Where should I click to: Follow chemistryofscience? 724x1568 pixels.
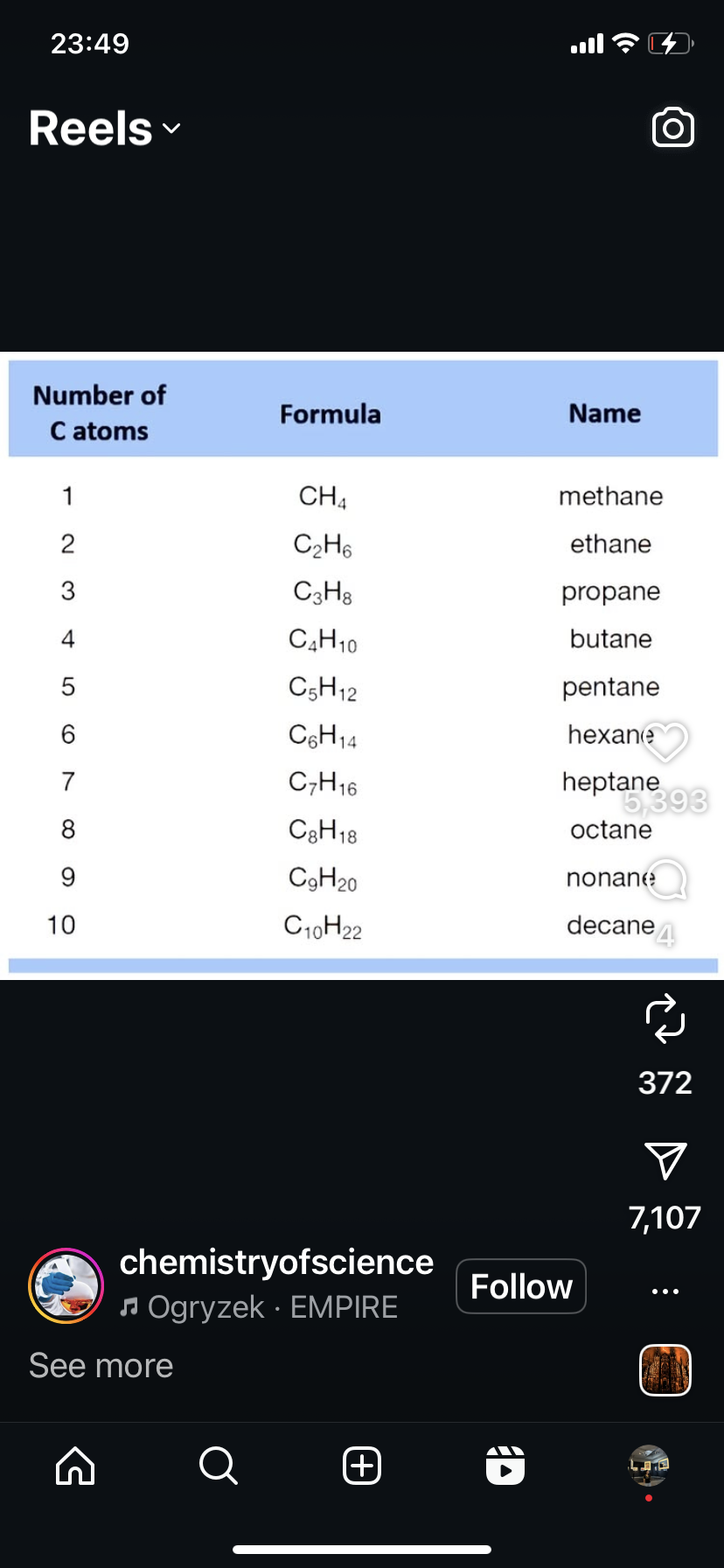[521, 1286]
